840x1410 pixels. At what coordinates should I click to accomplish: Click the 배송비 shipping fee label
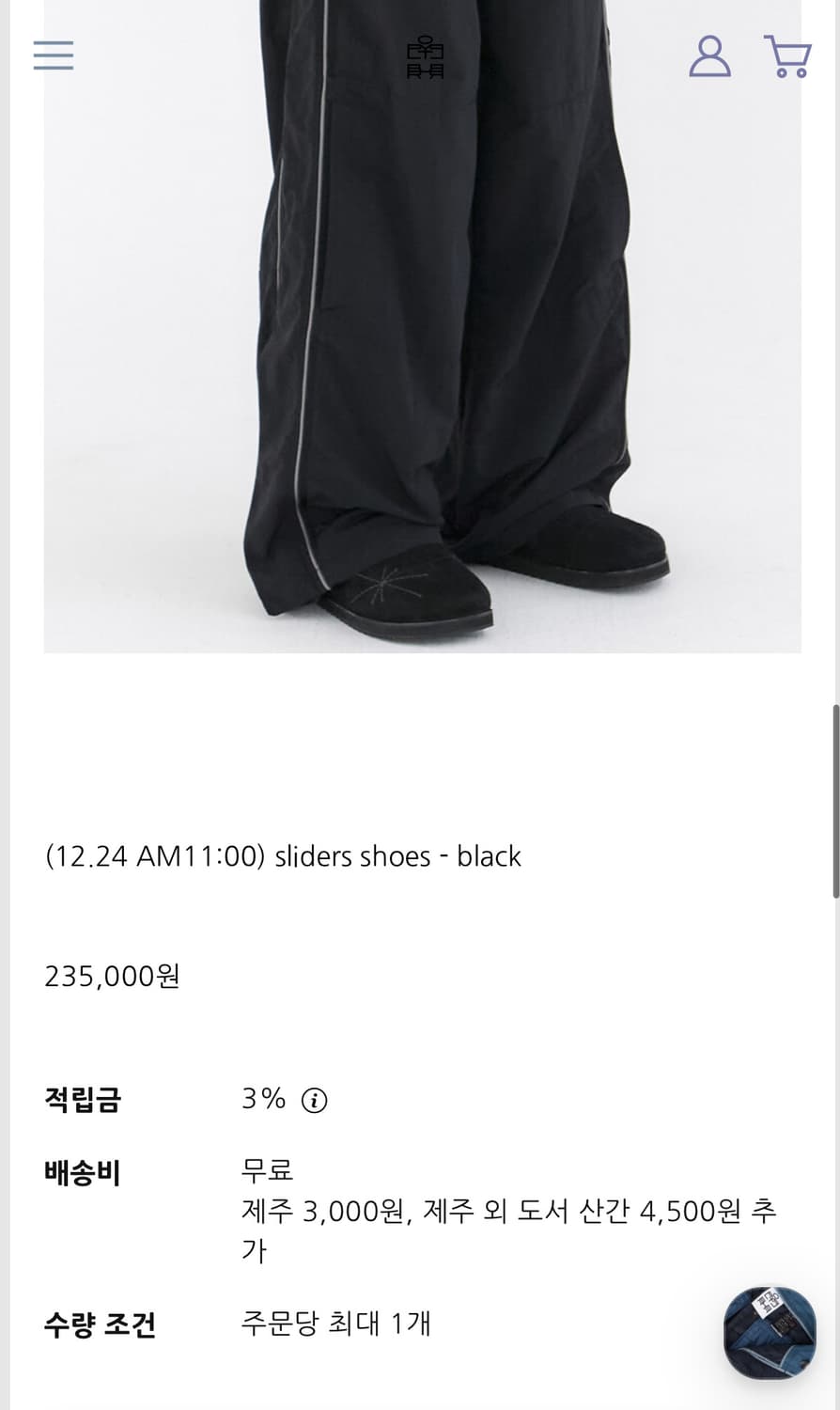pos(82,1172)
